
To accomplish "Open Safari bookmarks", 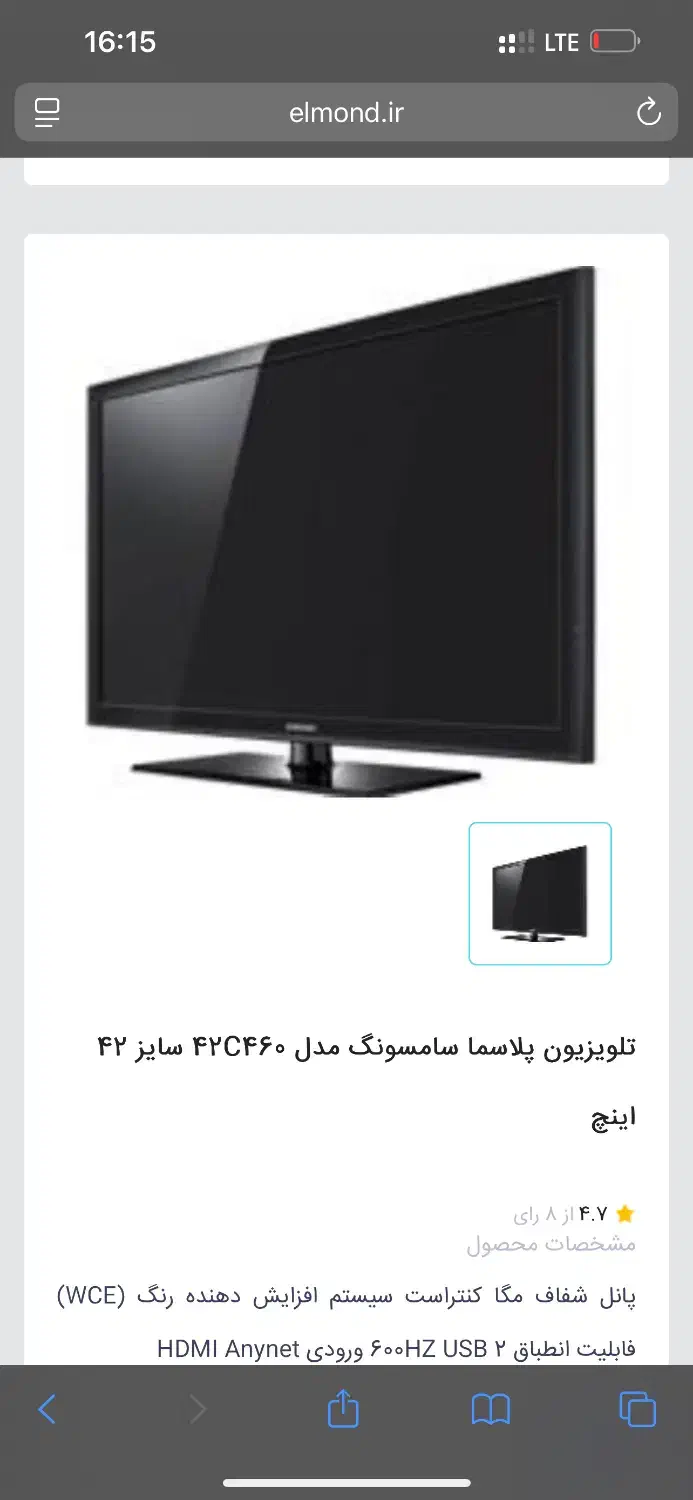I will pos(490,1409).
